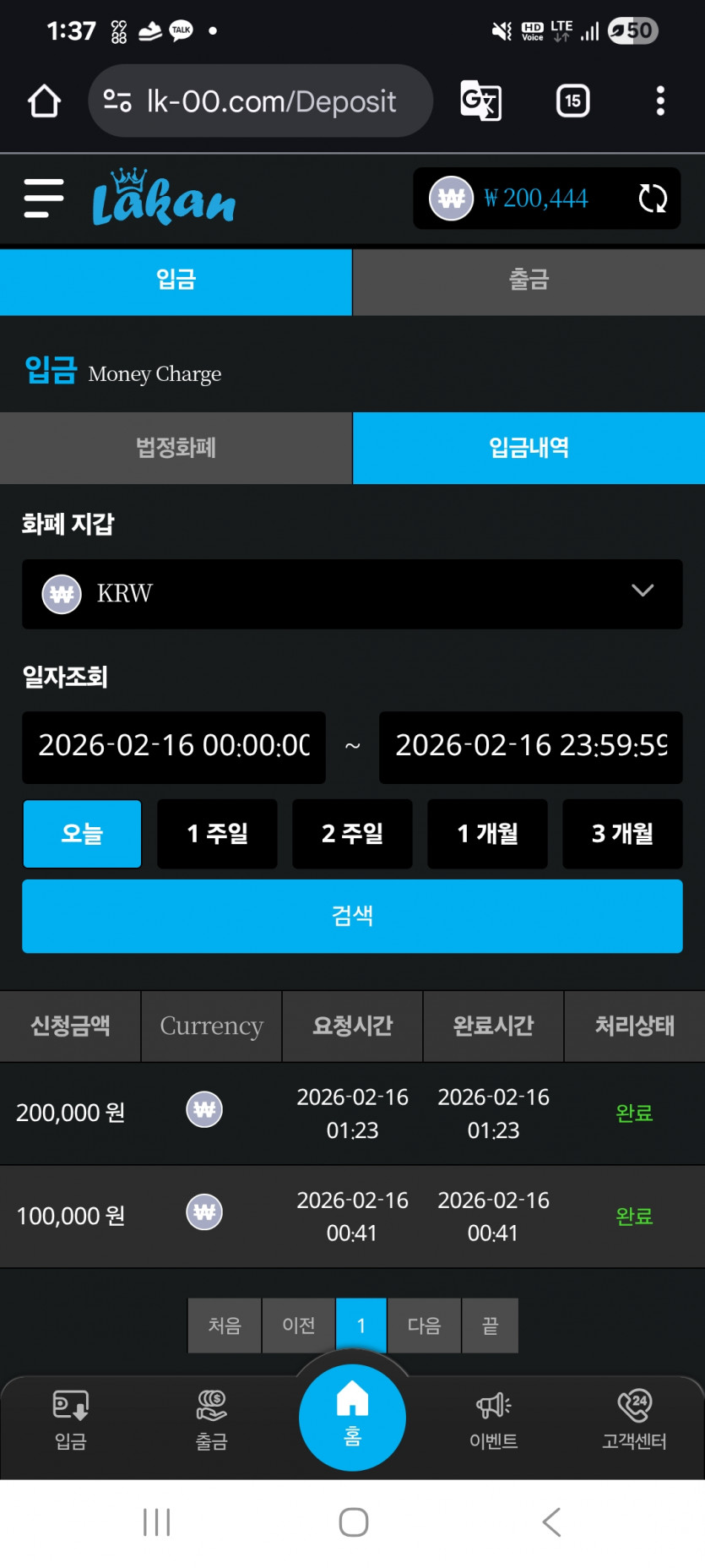Image resolution: width=705 pixels, height=1568 pixels.
Task: Tap the 검색 search button
Action: tap(352, 917)
